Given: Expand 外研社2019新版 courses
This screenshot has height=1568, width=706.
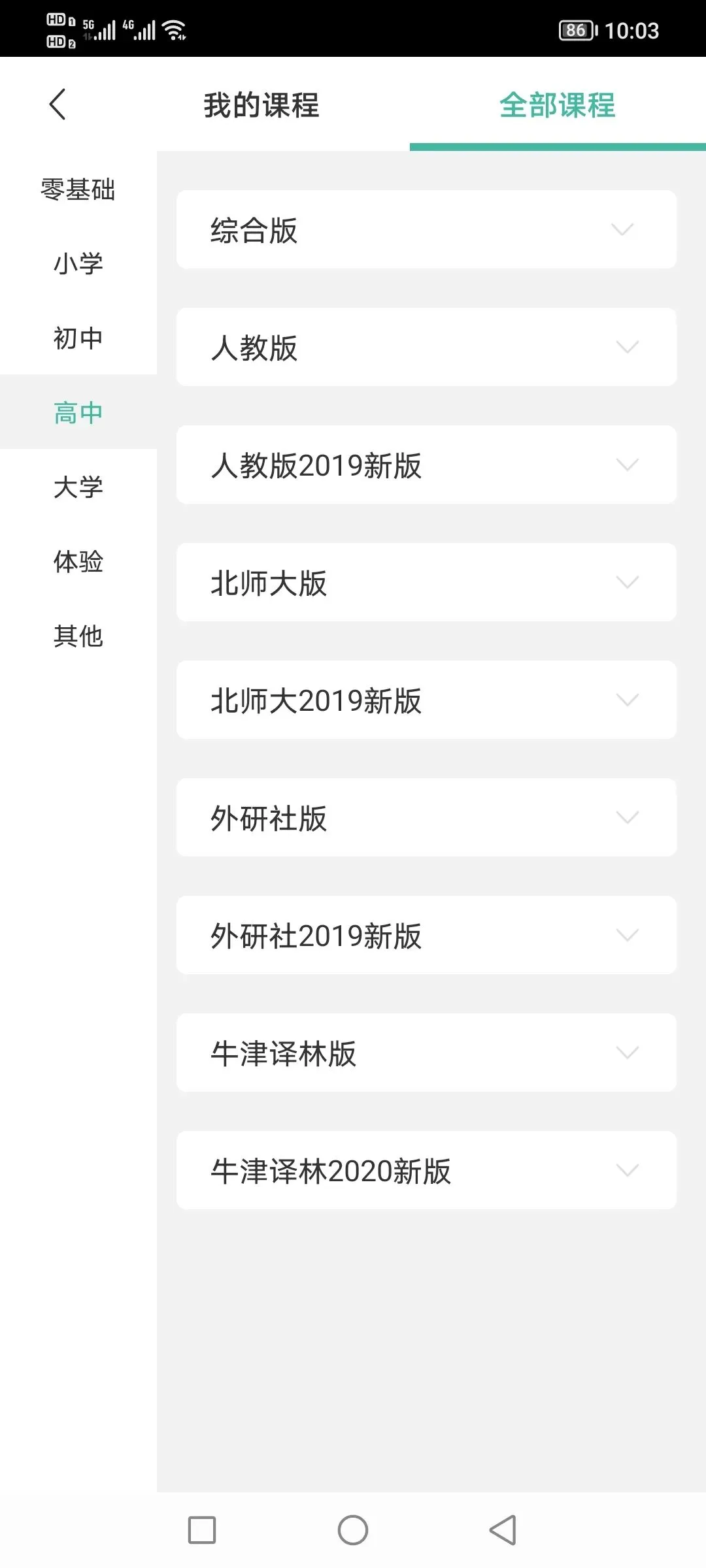Looking at the screenshot, I should tap(426, 935).
